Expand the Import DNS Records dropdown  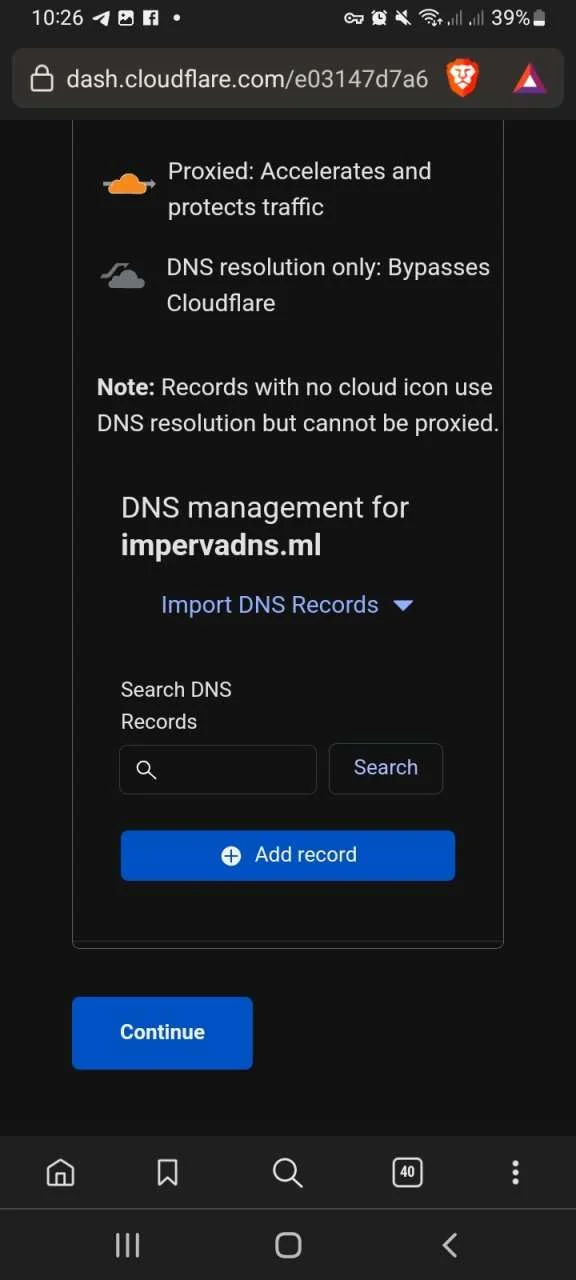[287, 605]
